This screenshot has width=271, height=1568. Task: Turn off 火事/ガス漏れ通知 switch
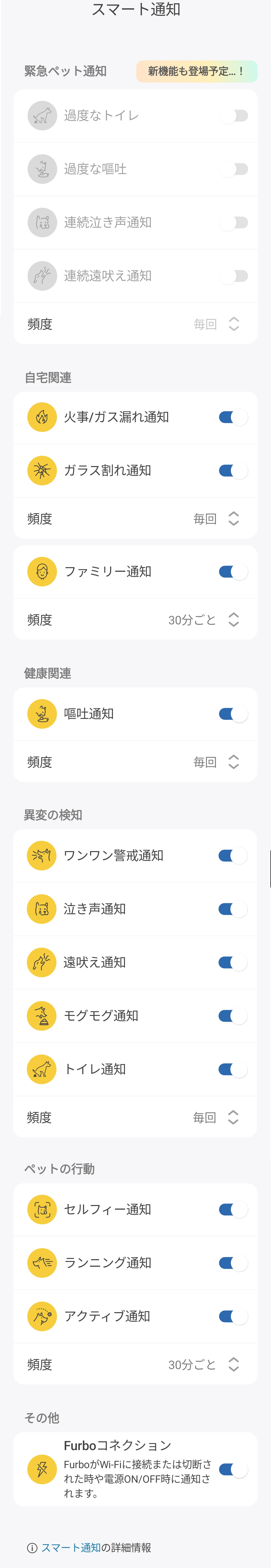click(x=233, y=417)
